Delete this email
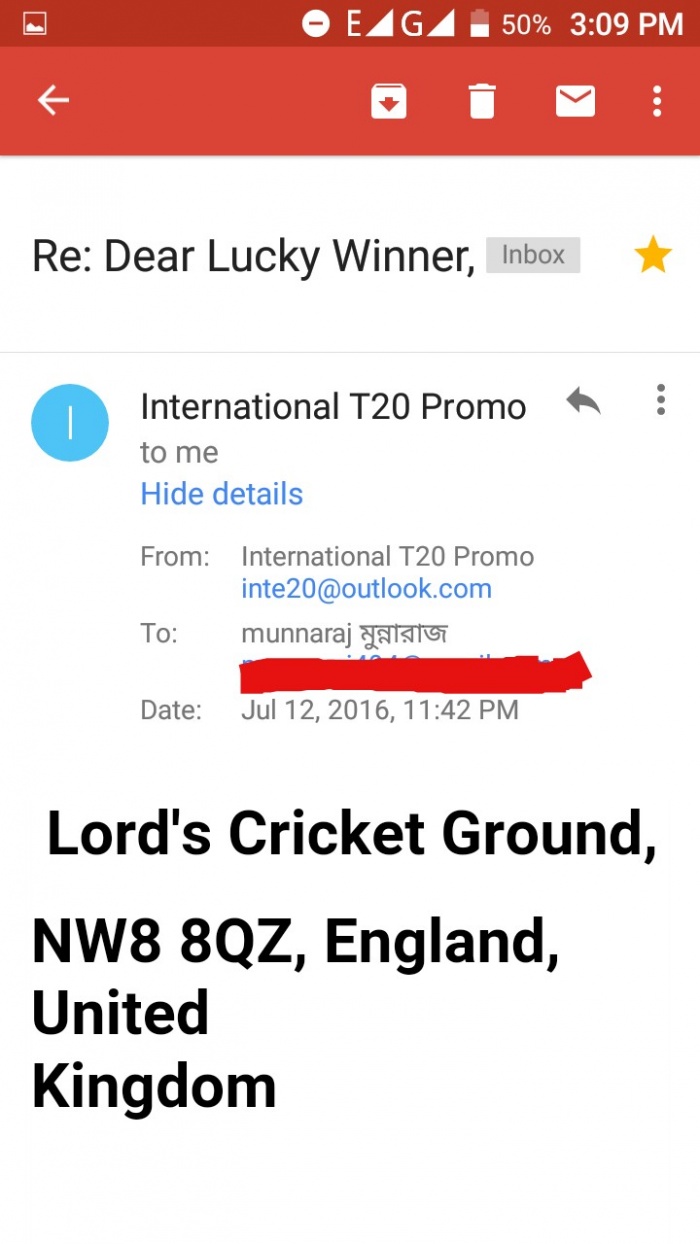This screenshot has height=1244, width=700. click(482, 100)
